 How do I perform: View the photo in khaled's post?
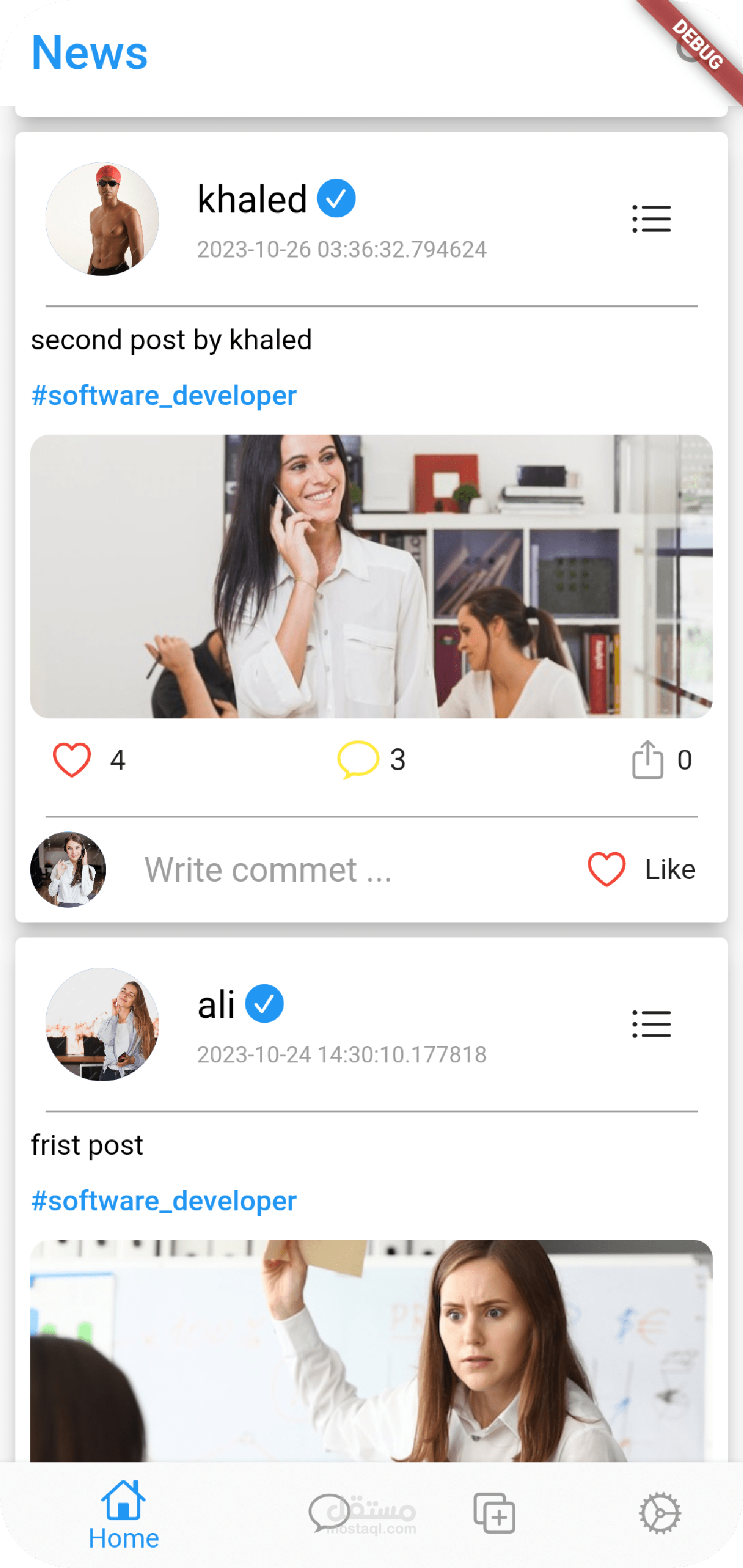[x=371, y=576]
